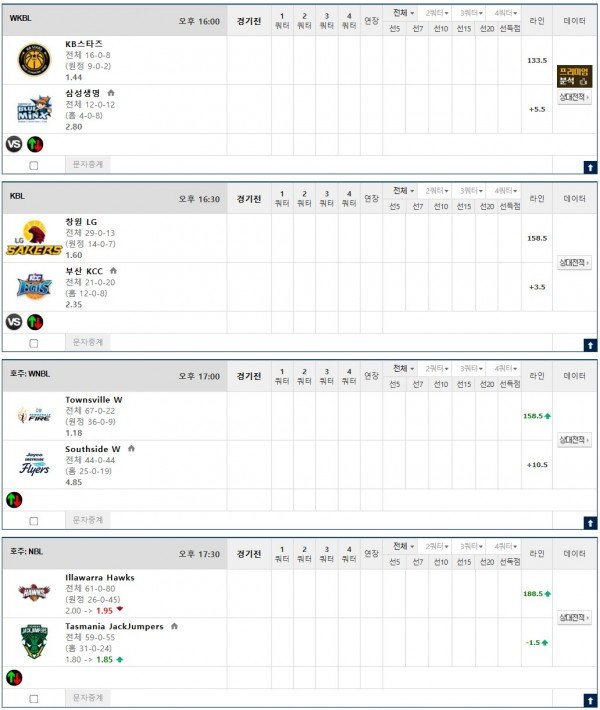
Task: Open 문자중계 for the KBL game
Action: (x=88, y=342)
